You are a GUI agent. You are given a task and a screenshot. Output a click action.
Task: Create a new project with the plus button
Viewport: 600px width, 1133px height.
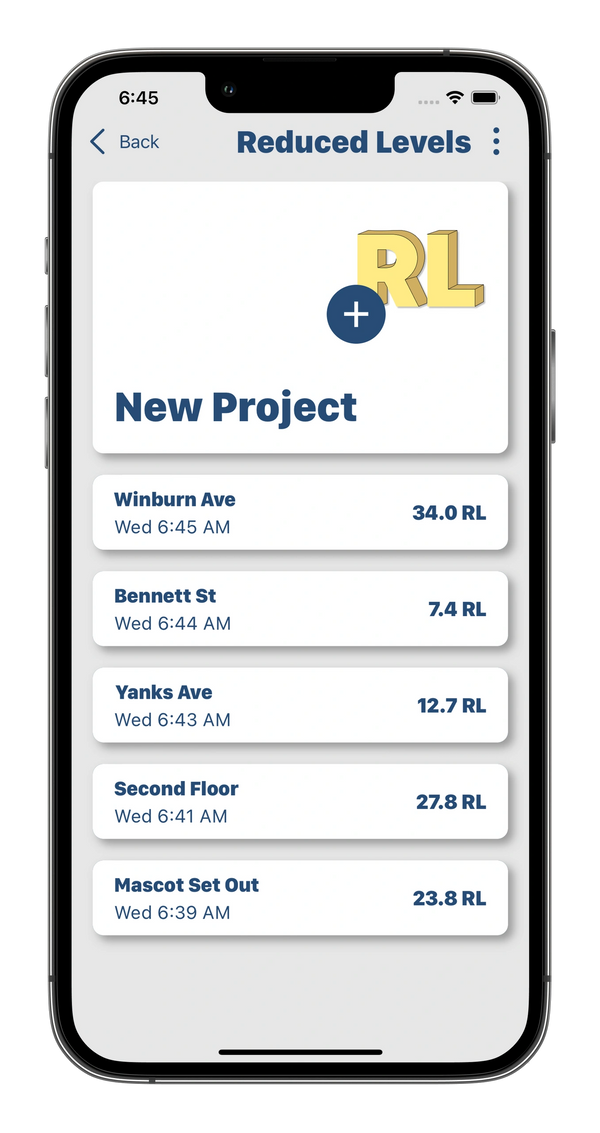tap(356, 314)
